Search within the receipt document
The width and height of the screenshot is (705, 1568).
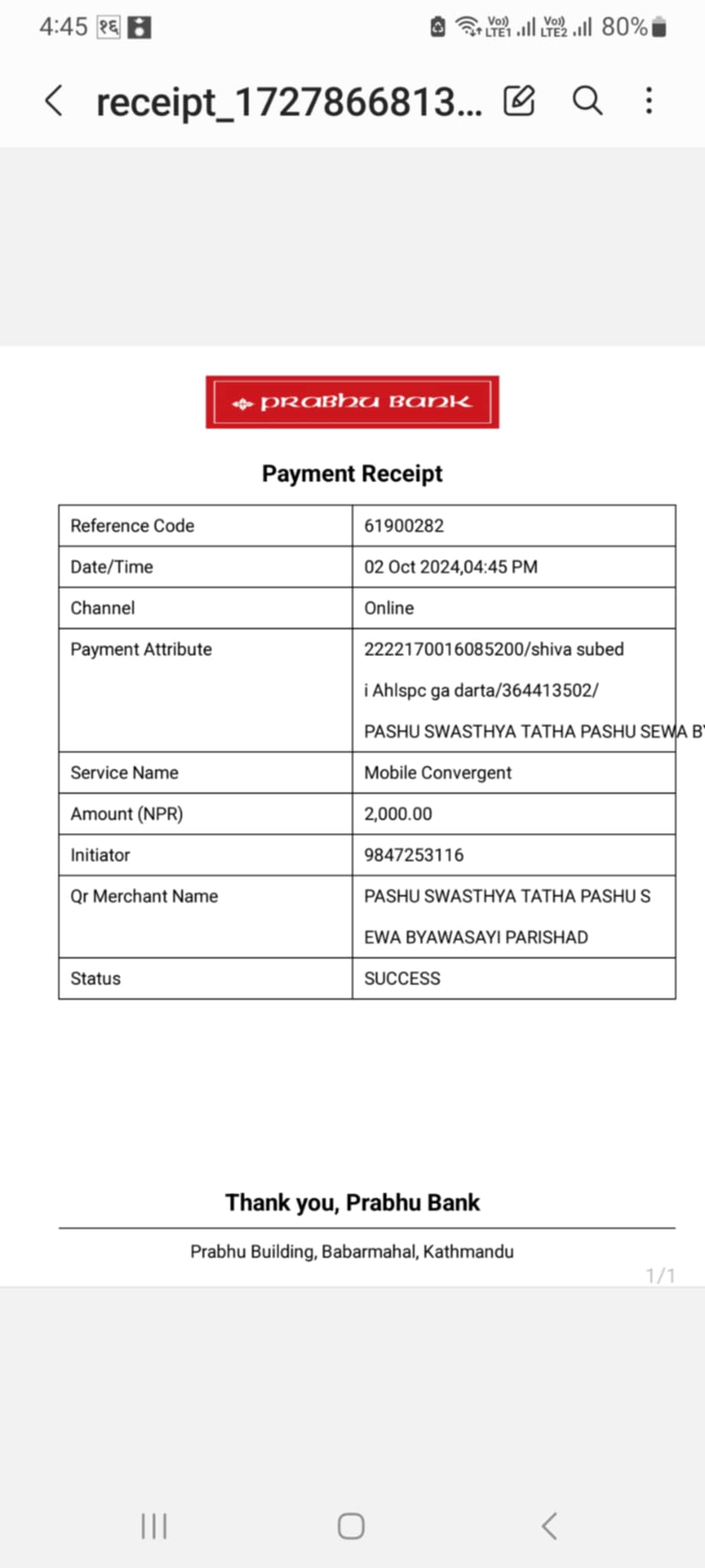tap(587, 100)
